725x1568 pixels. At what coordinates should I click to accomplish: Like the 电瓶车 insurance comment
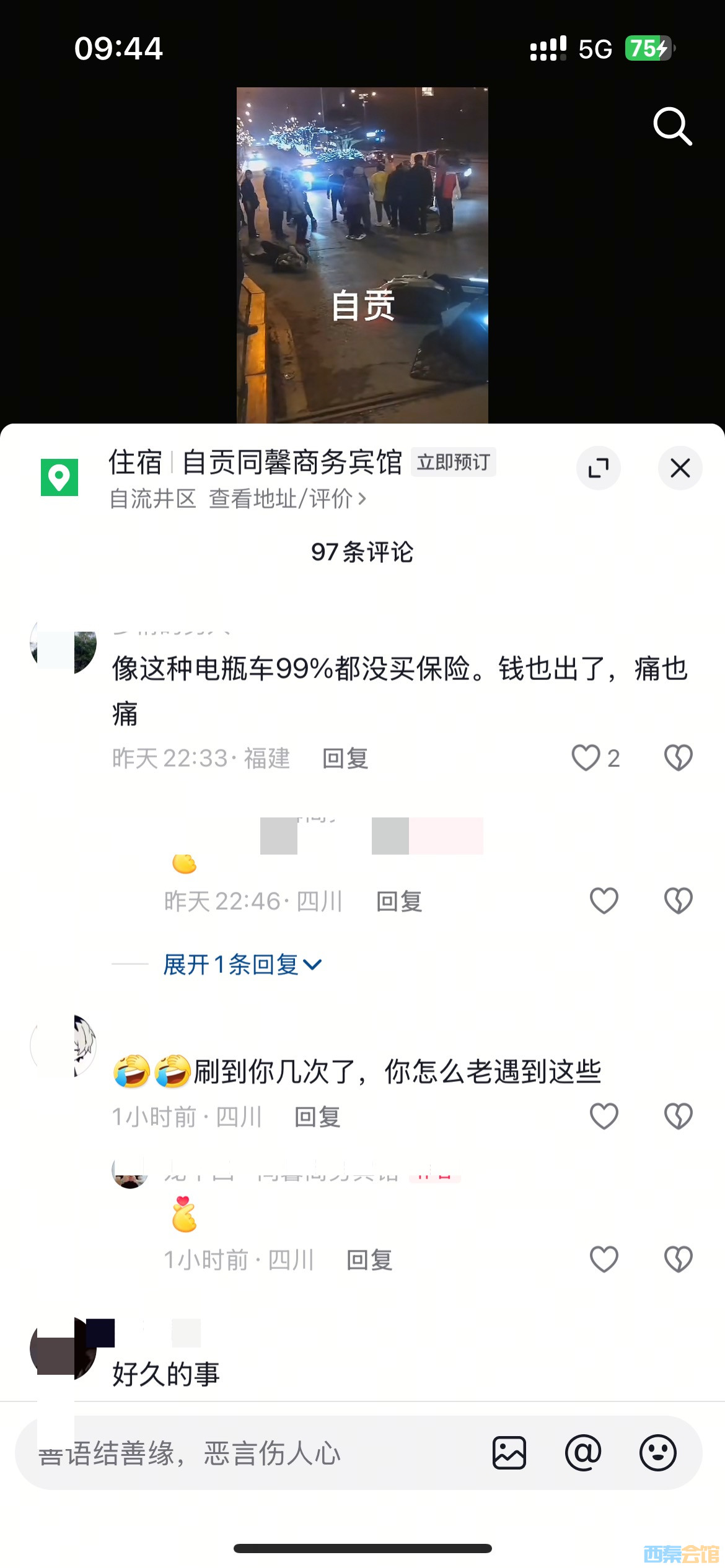(586, 758)
